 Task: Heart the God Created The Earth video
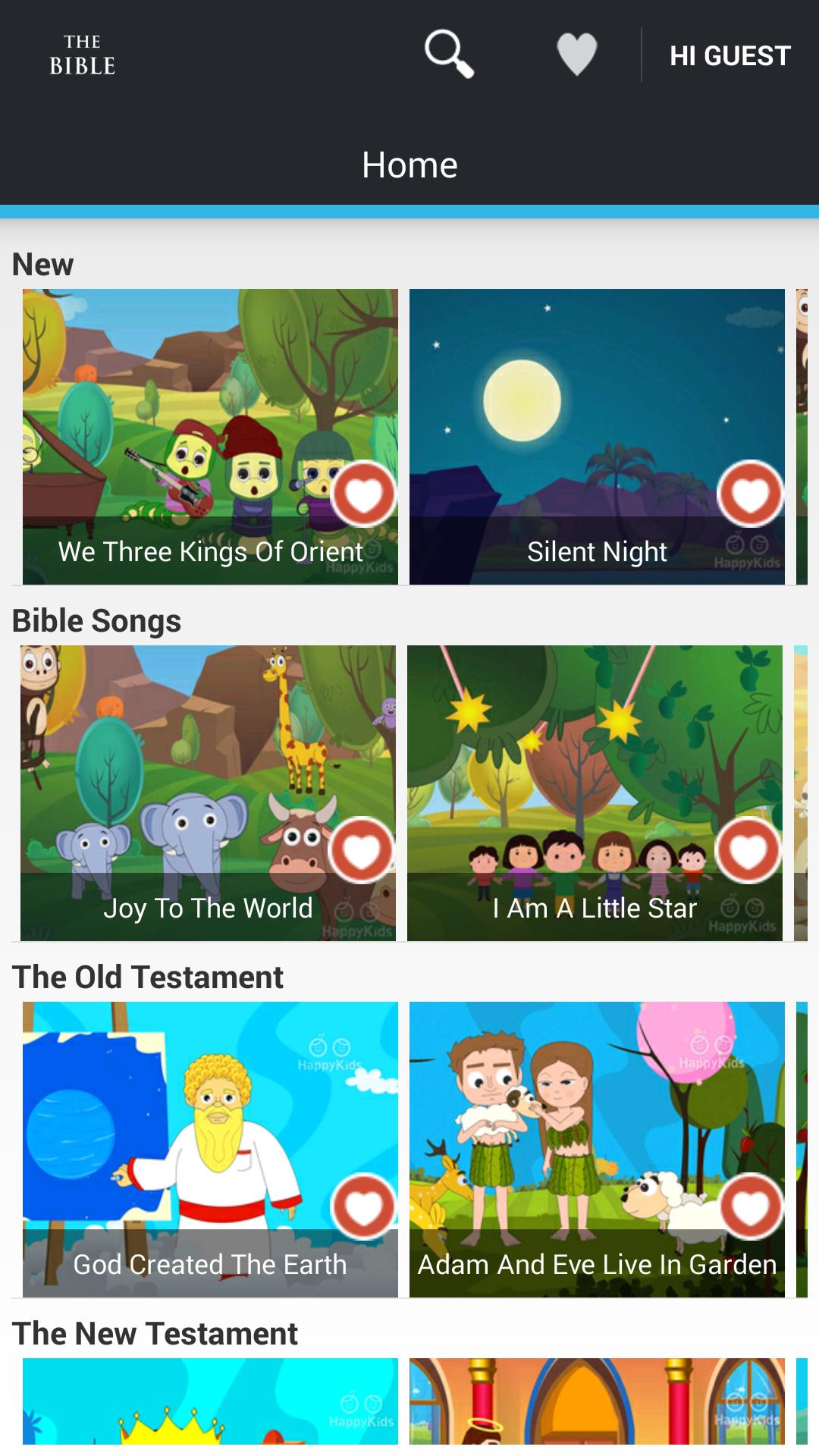click(364, 1207)
